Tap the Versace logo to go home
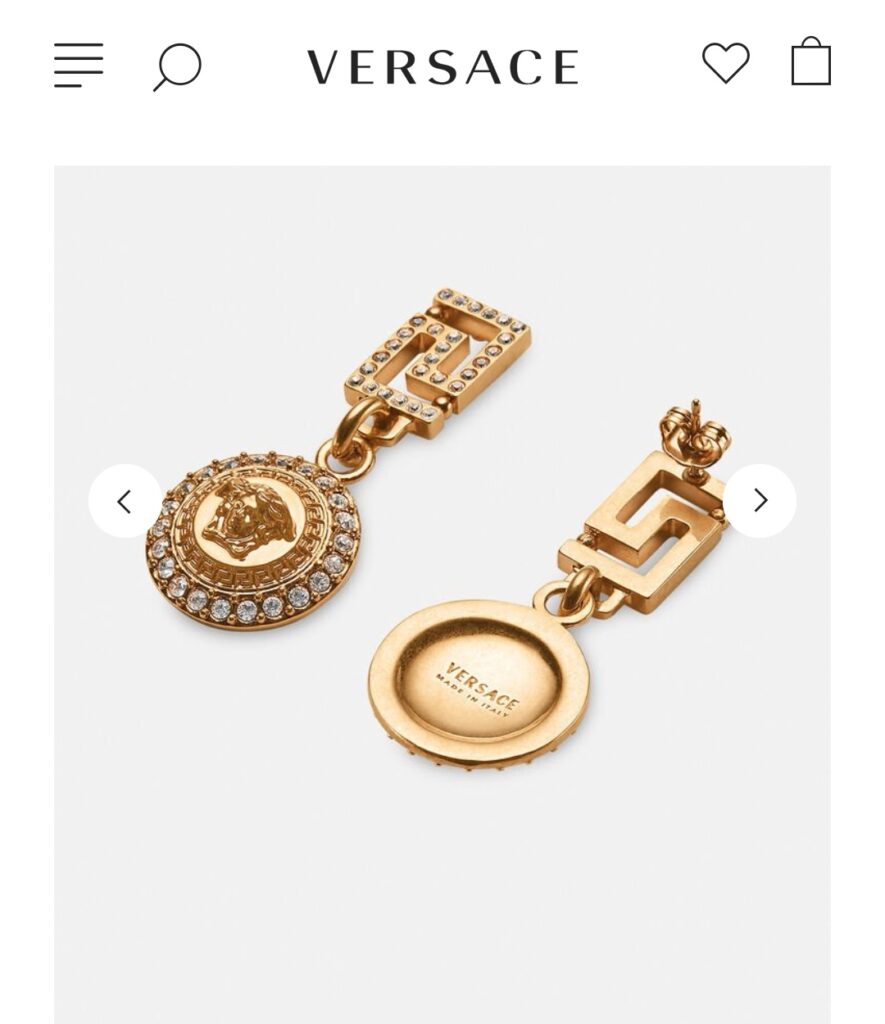This screenshot has width=885, height=1024. [442, 67]
